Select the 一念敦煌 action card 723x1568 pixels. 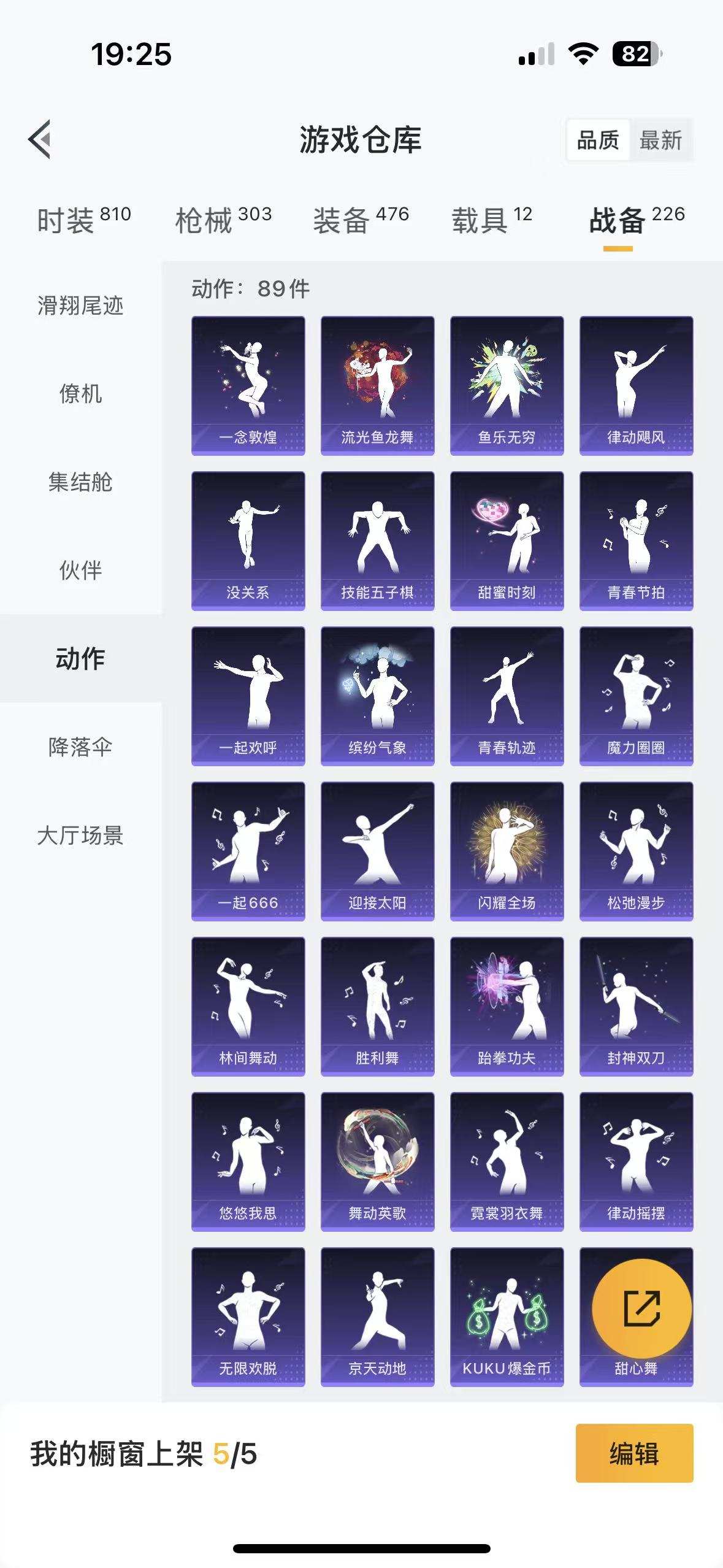pos(248,383)
